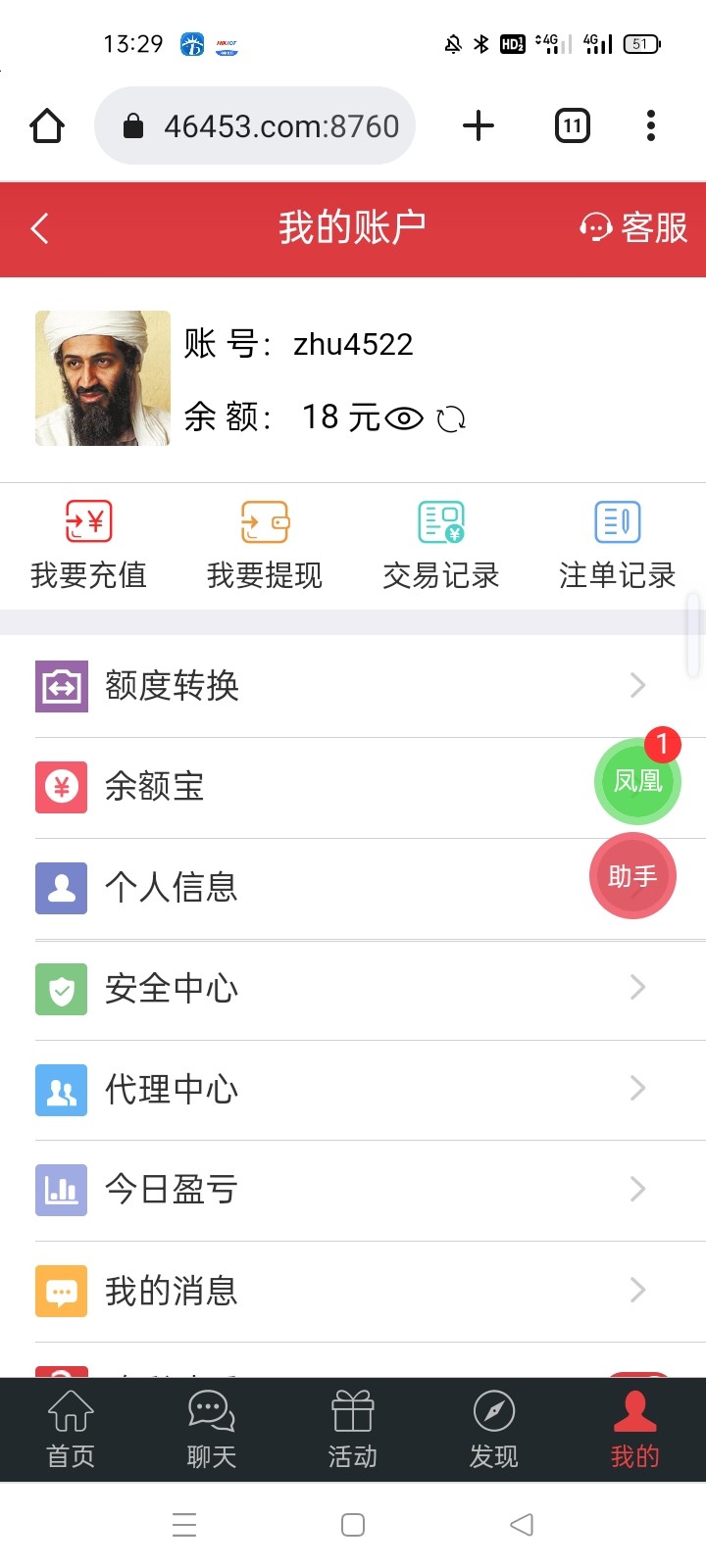The height and width of the screenshot is (1568, 706).
Task: Refresh the account balance
Action: pyautogui.click(x=451, y=419)
